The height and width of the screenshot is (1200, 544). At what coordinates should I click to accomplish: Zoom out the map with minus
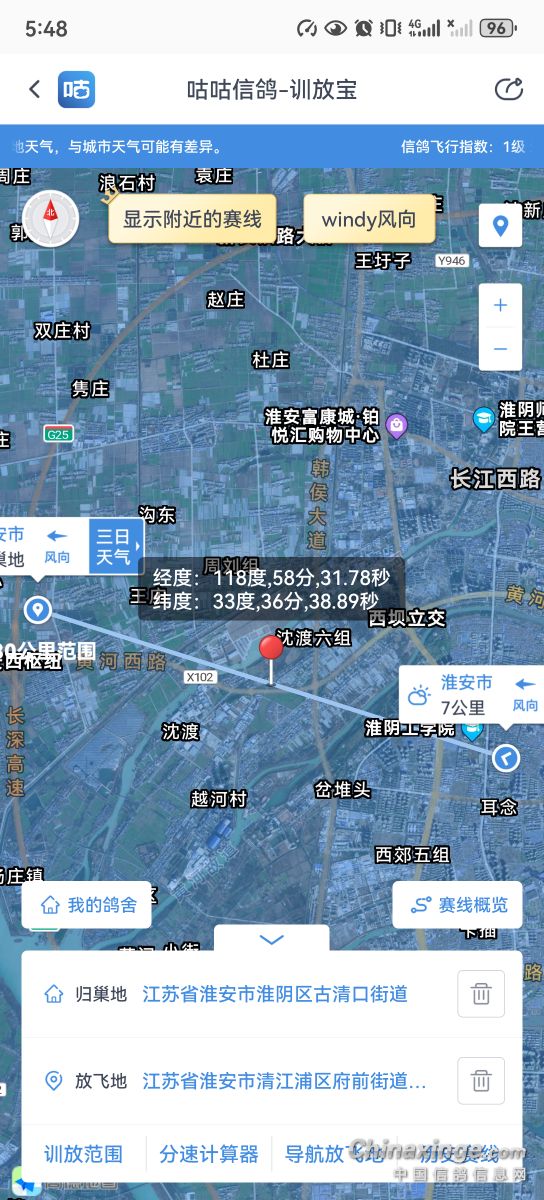[x=500, y=349]
